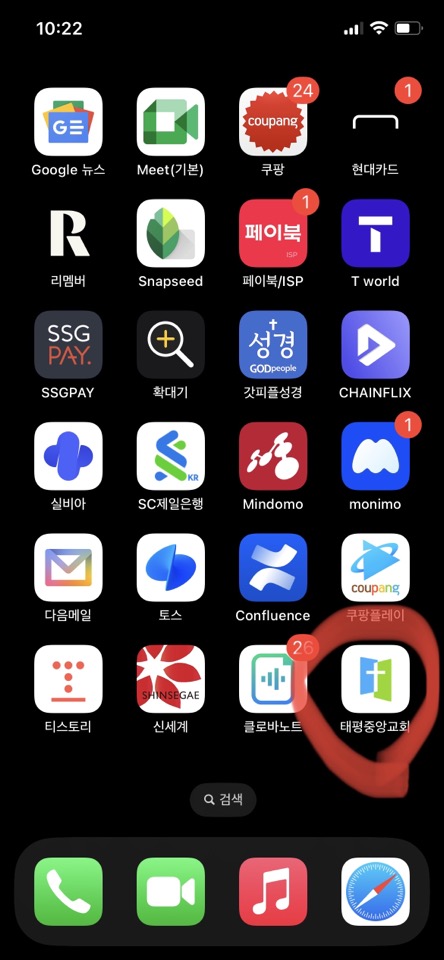Launch the 리멤버 app
Screen dimensions: 444x960
tap(68, 233)
